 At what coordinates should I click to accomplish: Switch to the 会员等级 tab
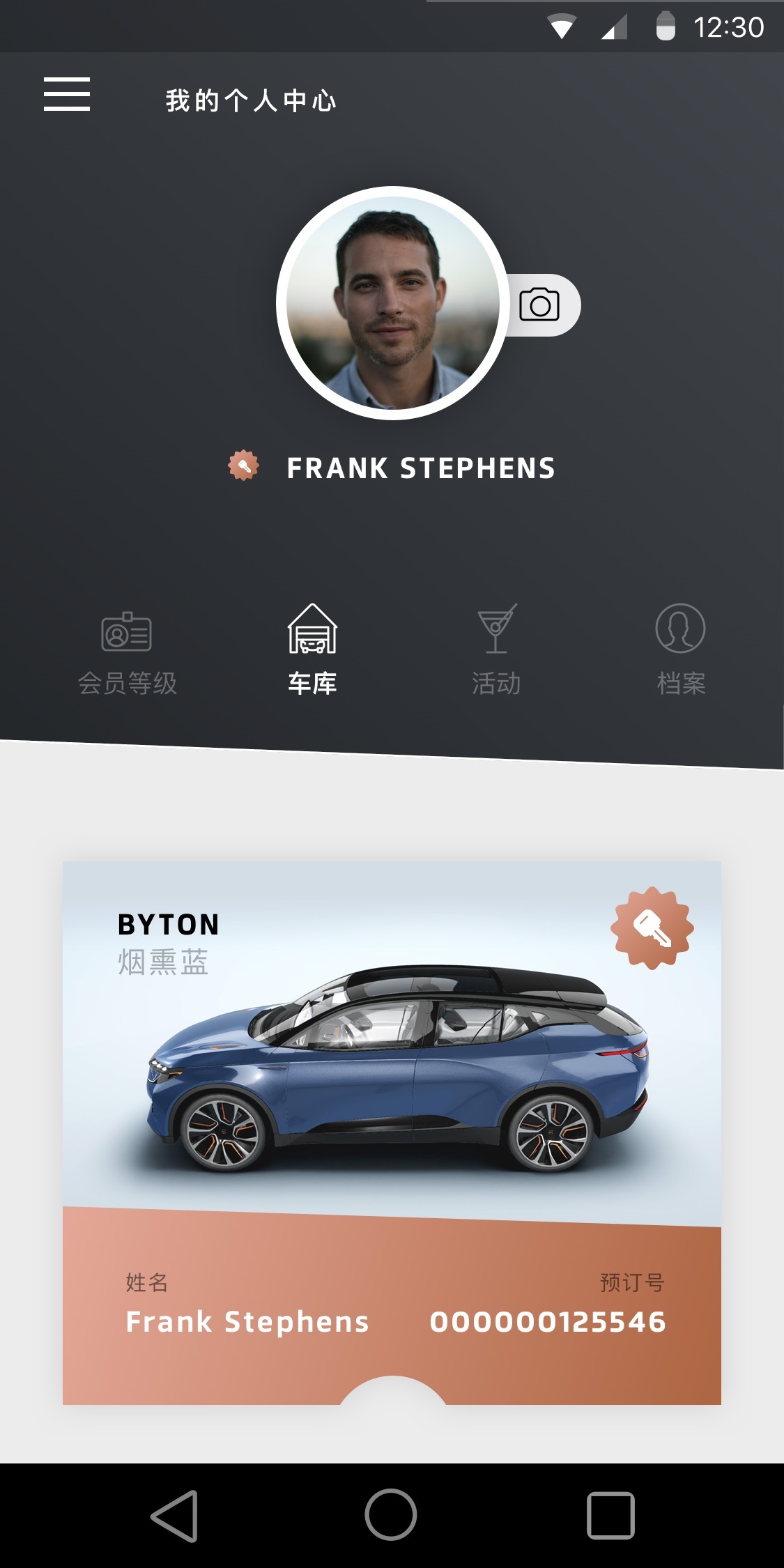click(127, 650)
